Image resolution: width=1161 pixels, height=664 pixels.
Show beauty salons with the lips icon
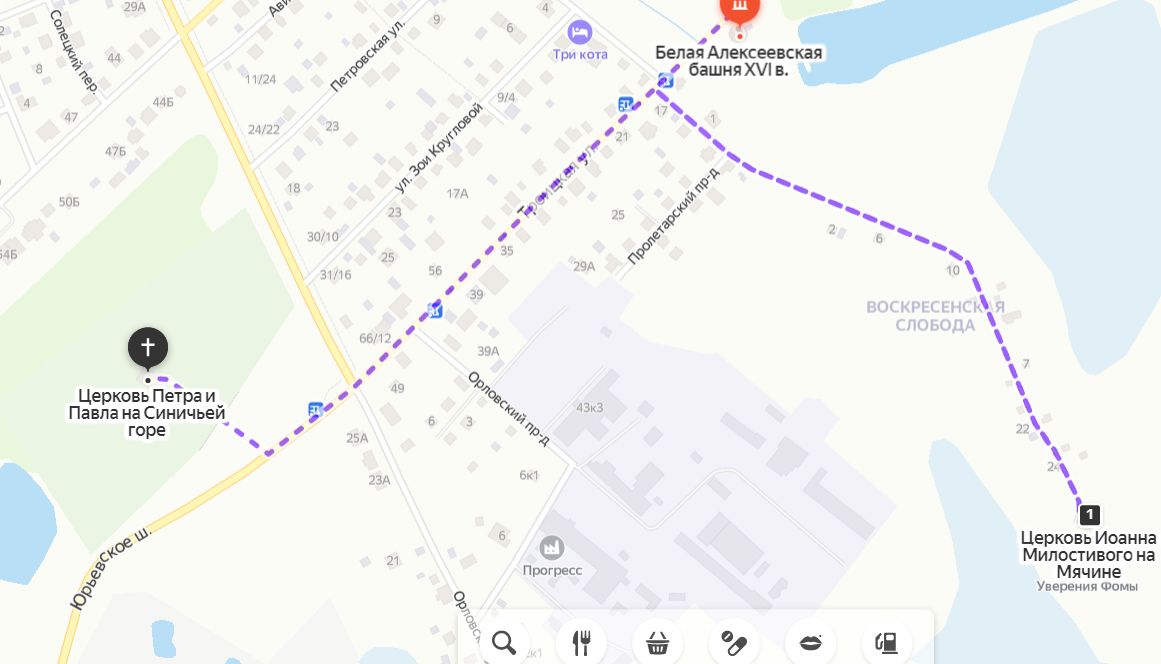(811, 642)
